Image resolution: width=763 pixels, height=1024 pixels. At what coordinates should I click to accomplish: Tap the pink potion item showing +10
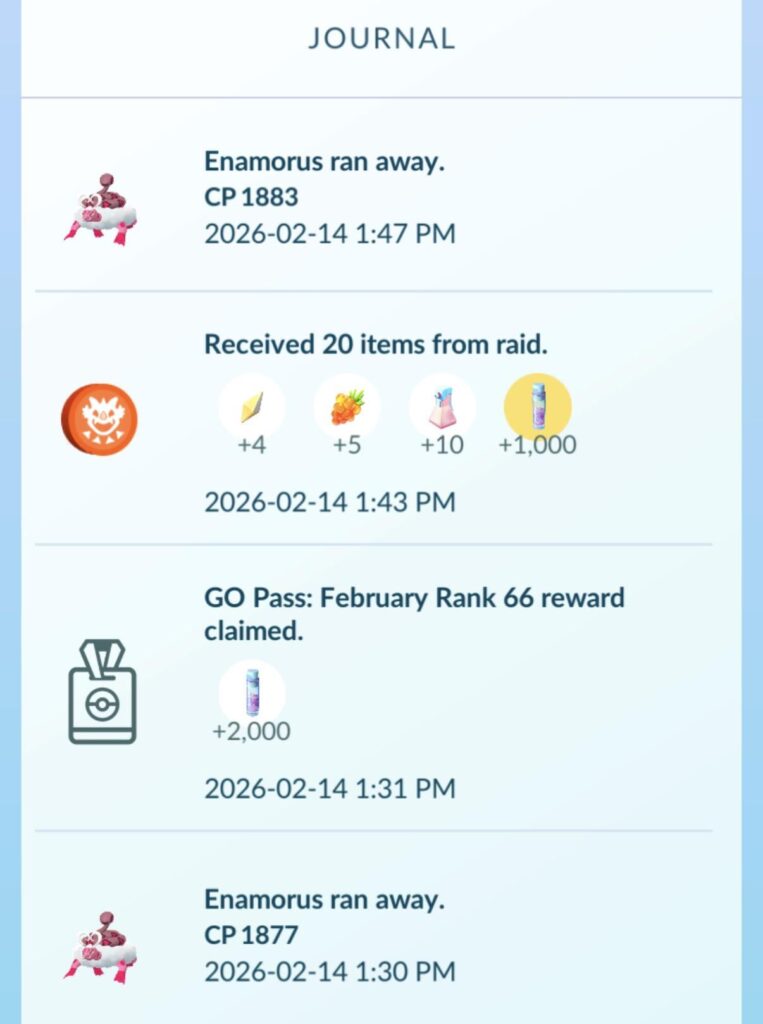coord(442,407)
